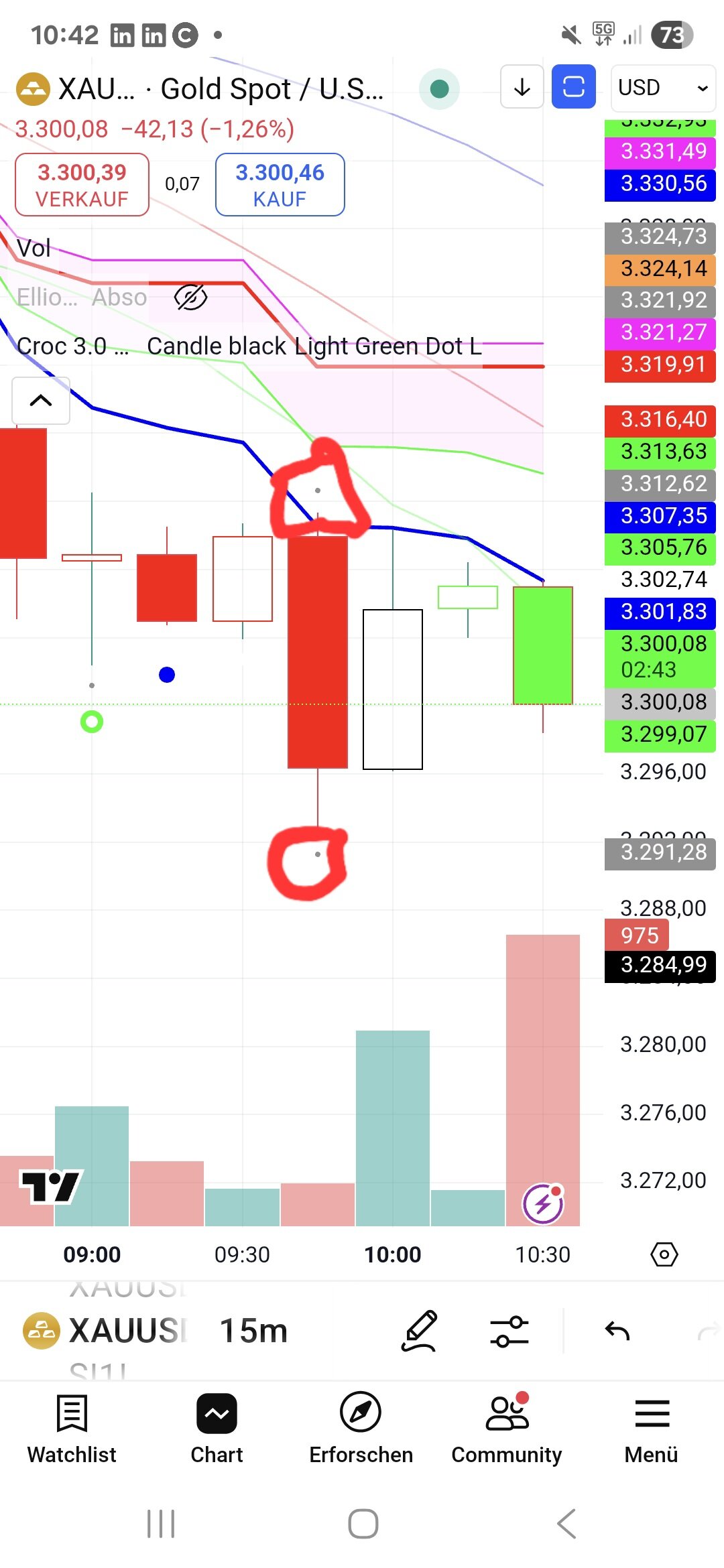Open the drawing tools pencil
Image resolution: width=724 pixels, height=1568 pixels.
pos(420,1331)
